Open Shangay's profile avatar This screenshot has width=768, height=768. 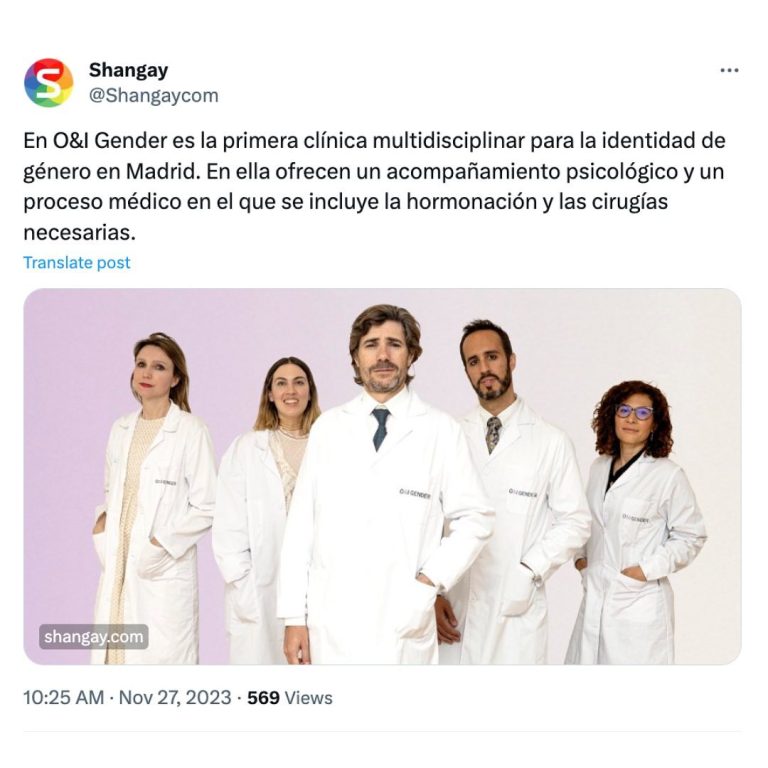(48, 83)
